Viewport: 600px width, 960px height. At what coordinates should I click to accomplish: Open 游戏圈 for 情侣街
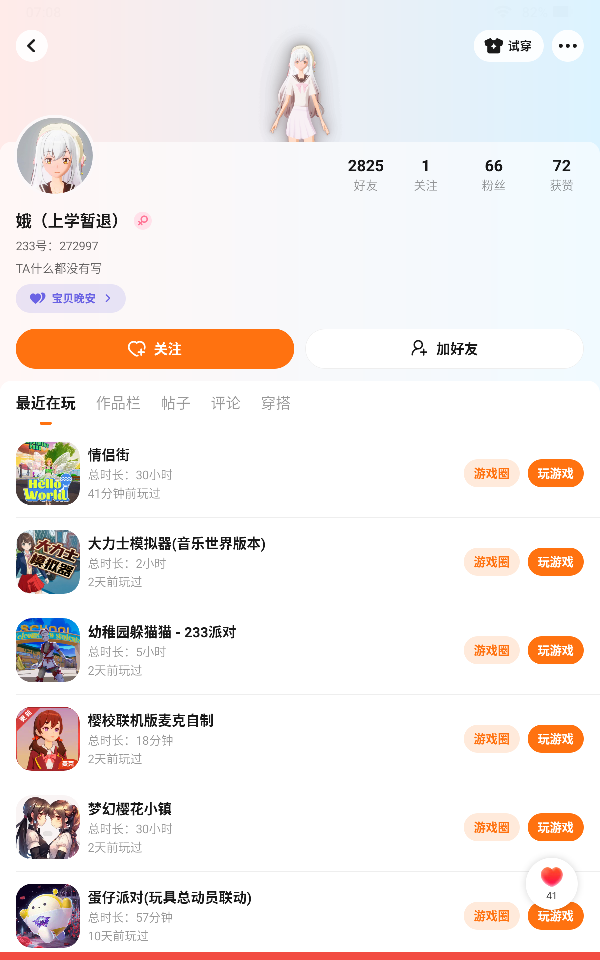(492, 473)
